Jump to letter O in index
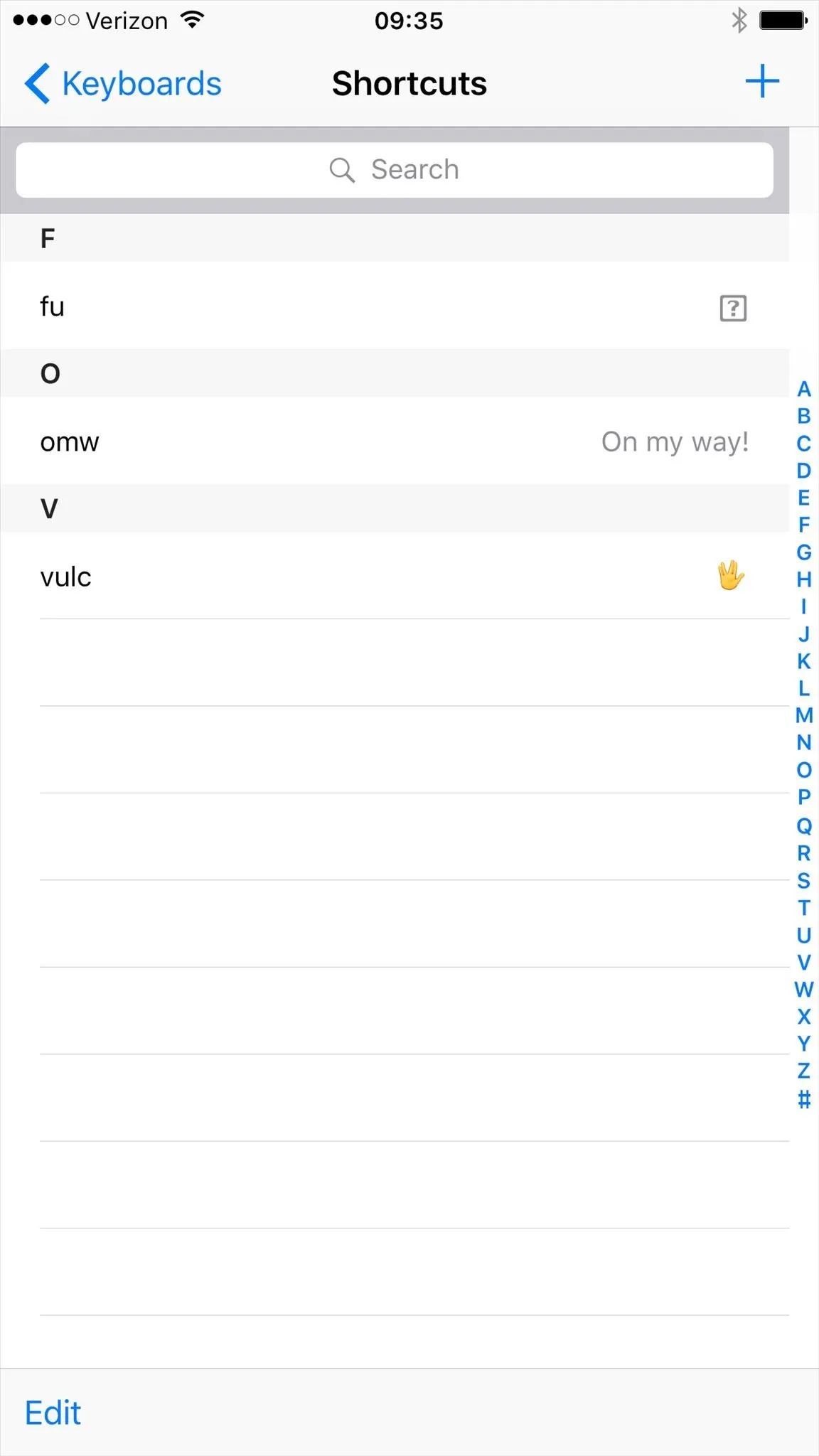This screenshot has height=1456, width=819. point(804,770)
